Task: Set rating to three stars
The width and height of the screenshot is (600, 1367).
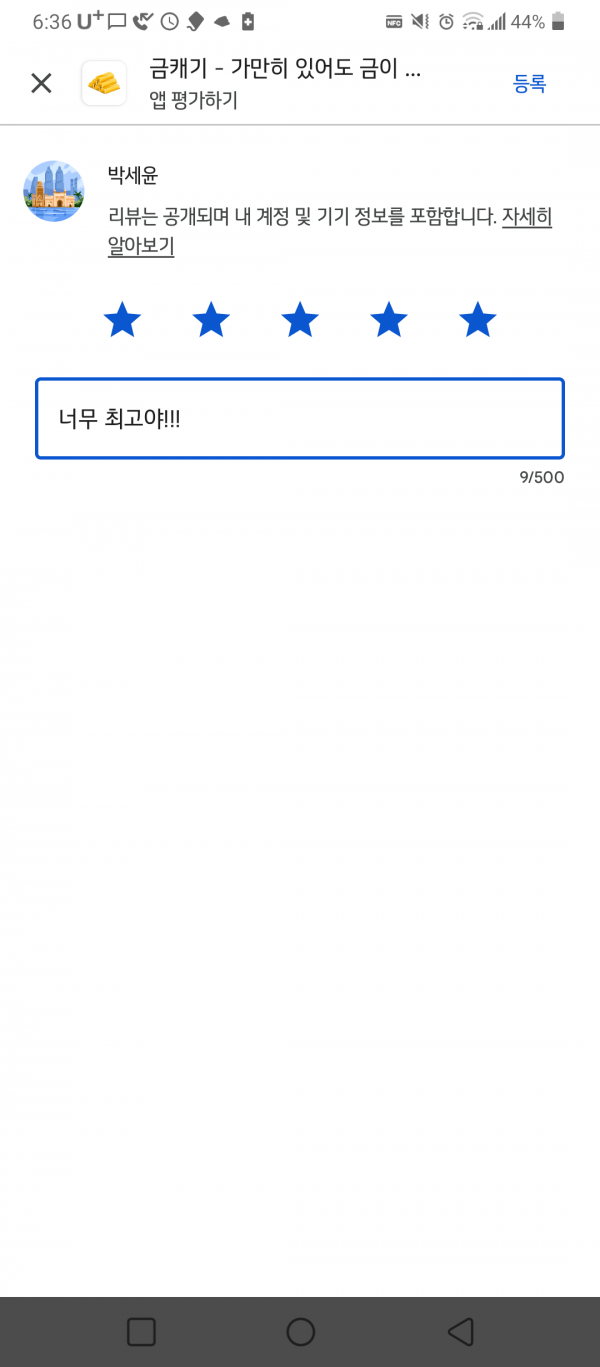Action: click(x=300, y=320)
